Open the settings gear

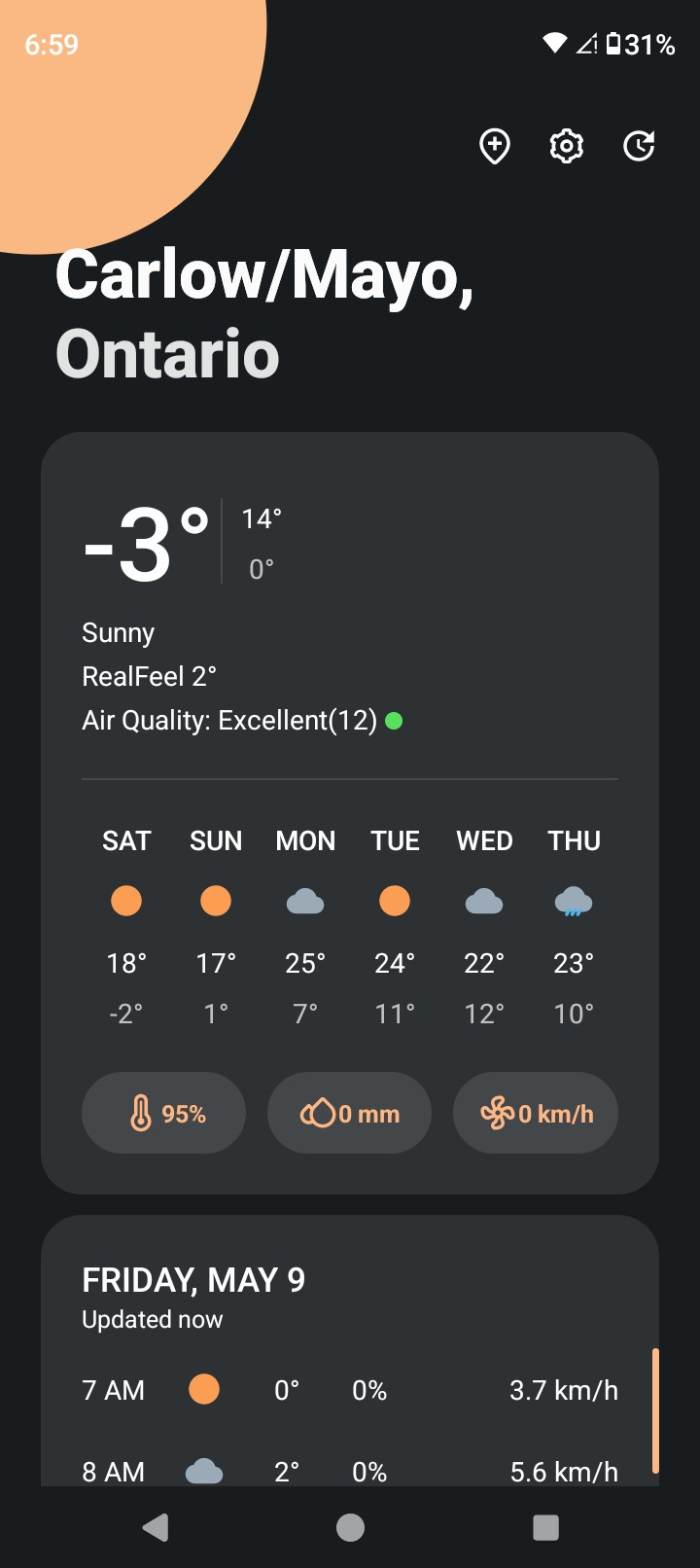click(567, 146)
